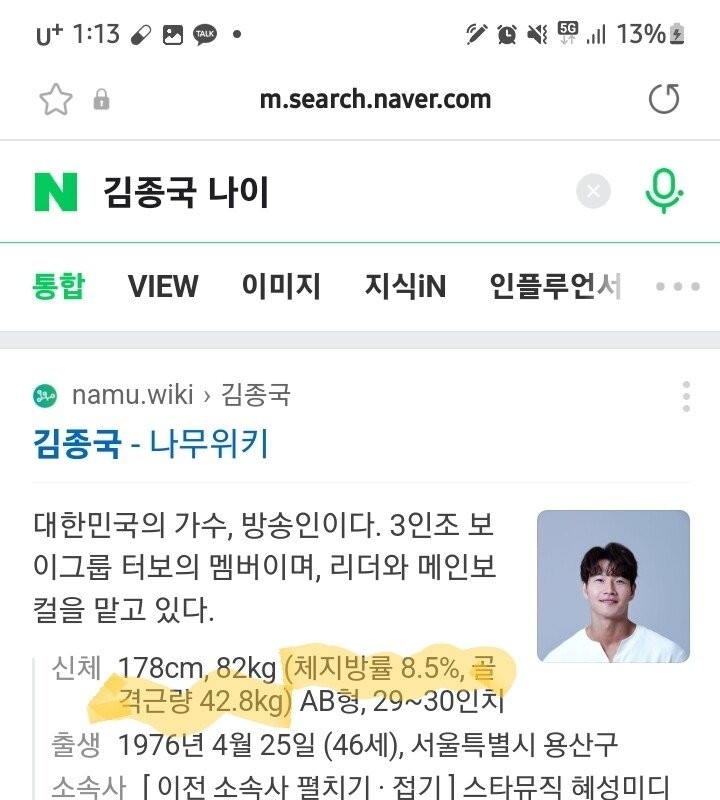Viewport: 720px width, 800px height.
Task: Switch to the 인플루언서 tab
Action: [x=555, y=287]
